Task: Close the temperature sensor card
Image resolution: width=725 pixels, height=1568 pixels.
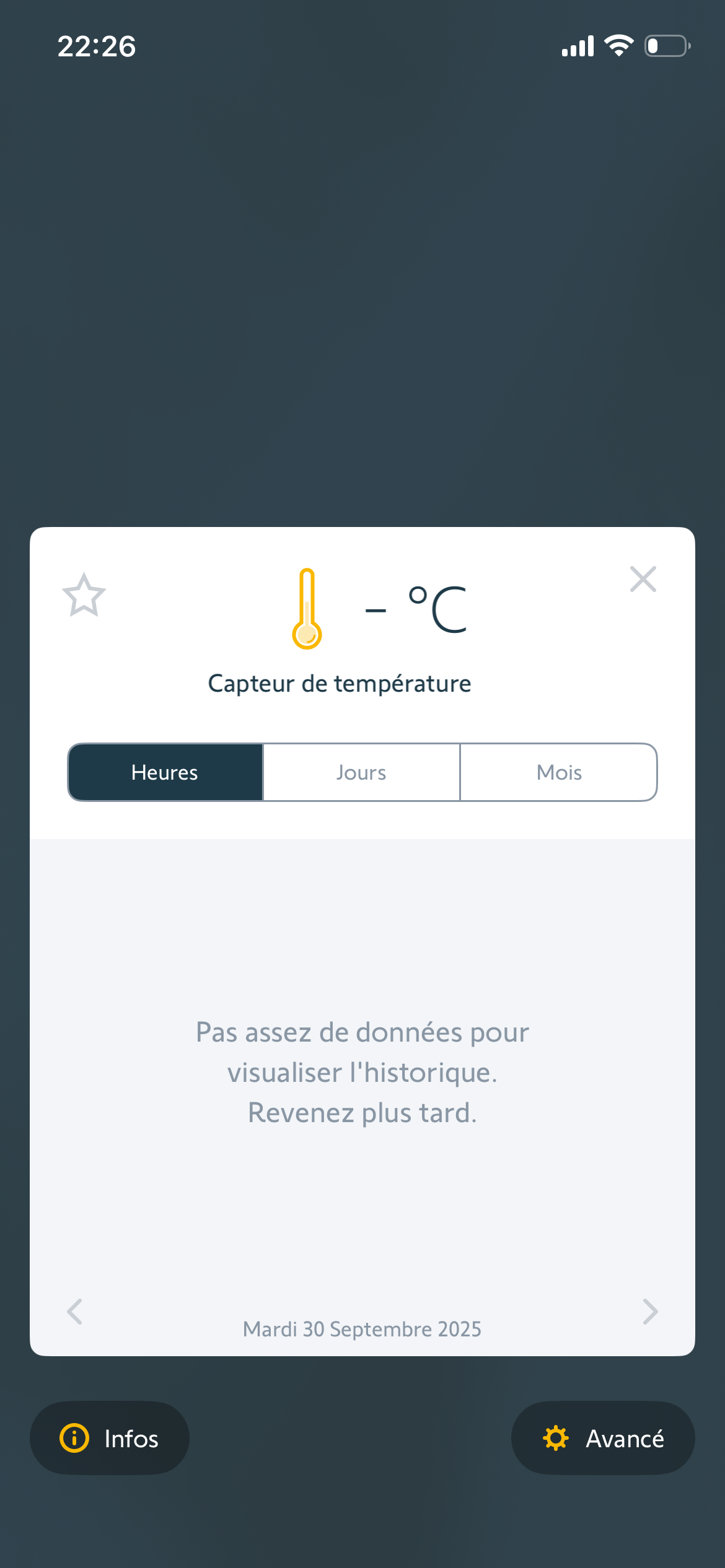Action: click(643, 580)
